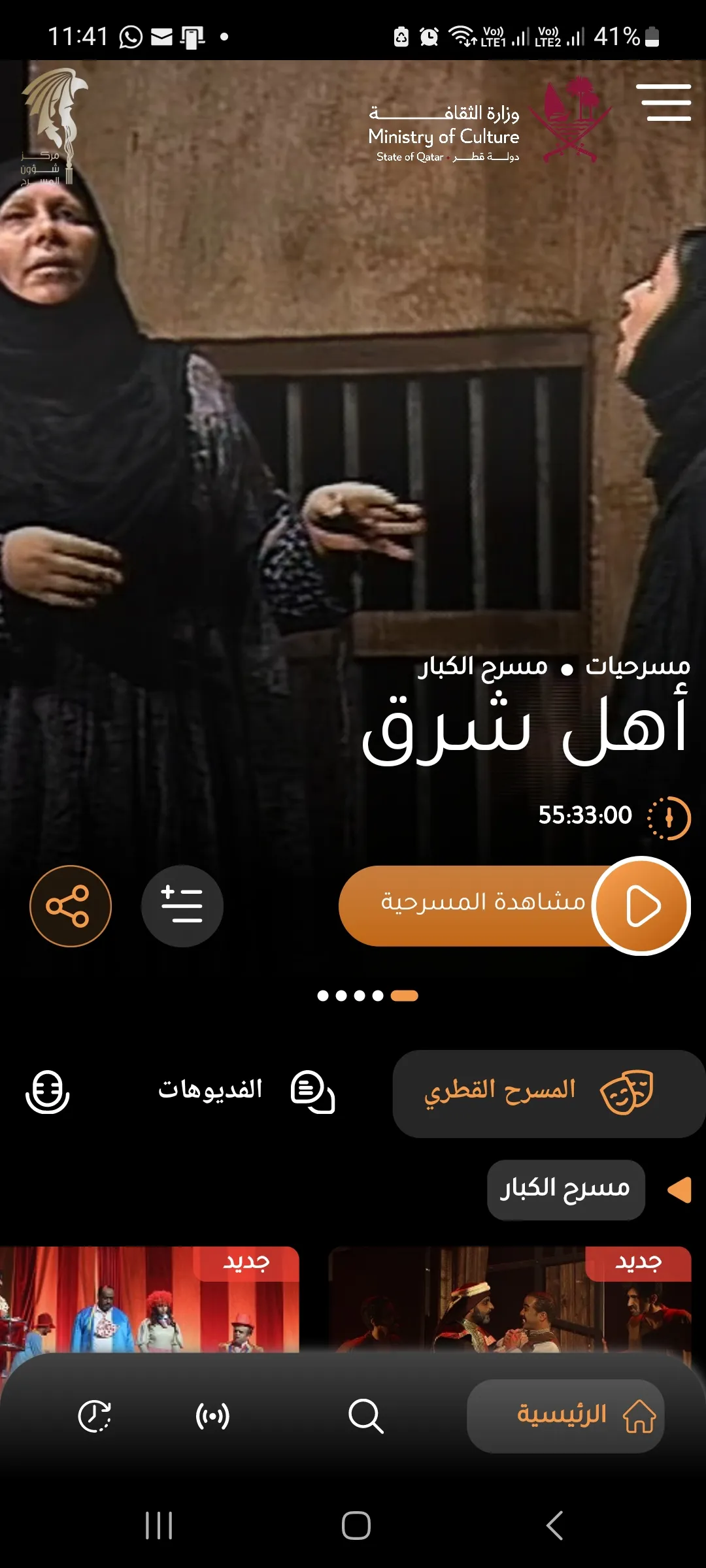Open the new play thumbnail with turbaned men

point(509,1299)
